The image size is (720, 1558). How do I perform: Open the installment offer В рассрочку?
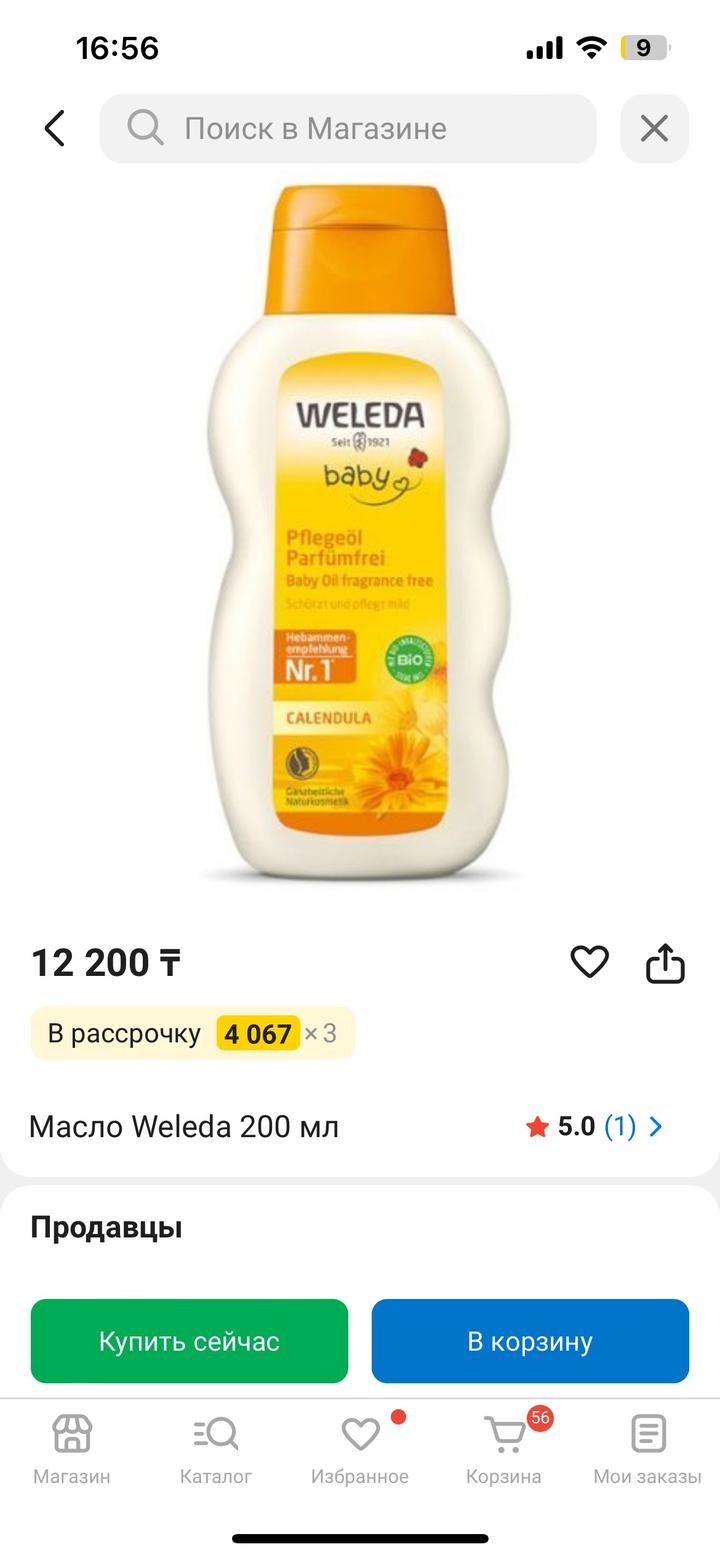pyautogui.click(x=193, y=1033)
